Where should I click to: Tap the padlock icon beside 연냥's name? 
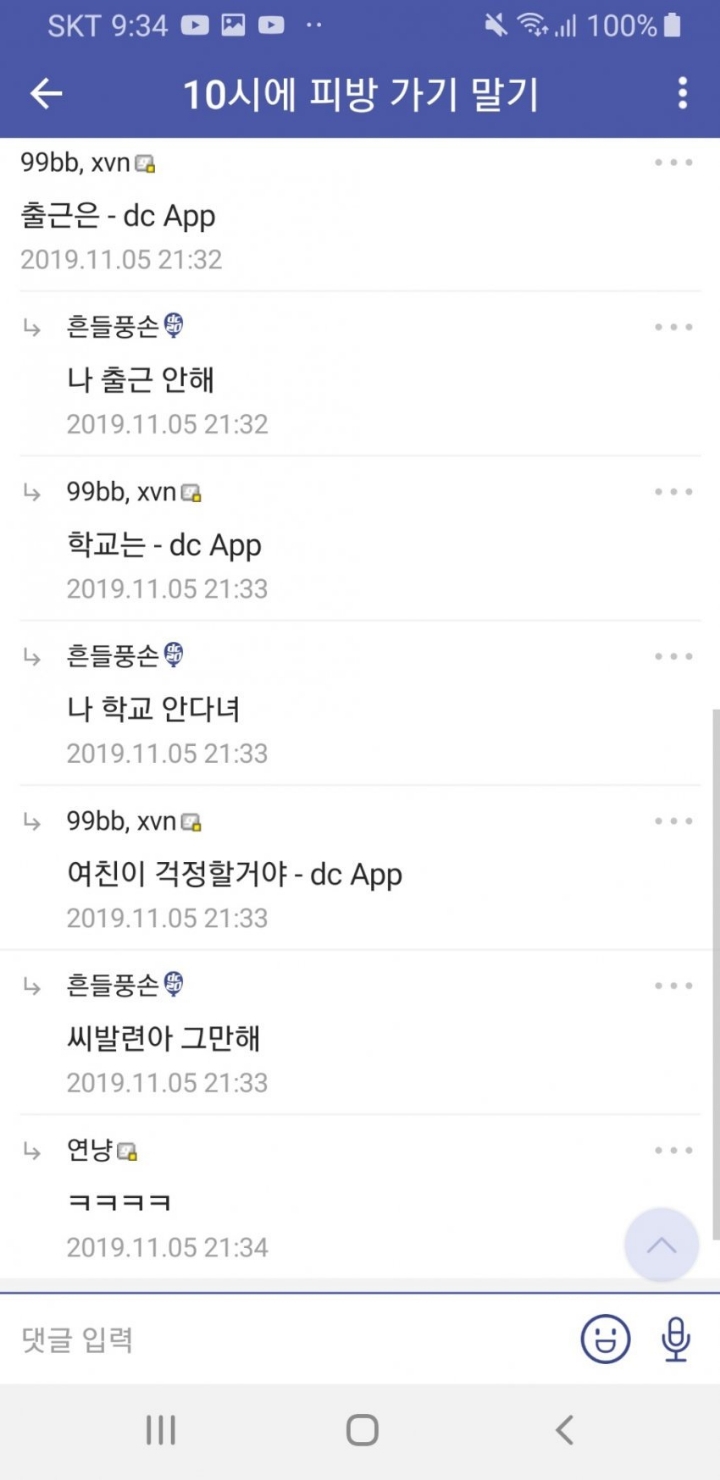coord(127,1150)
